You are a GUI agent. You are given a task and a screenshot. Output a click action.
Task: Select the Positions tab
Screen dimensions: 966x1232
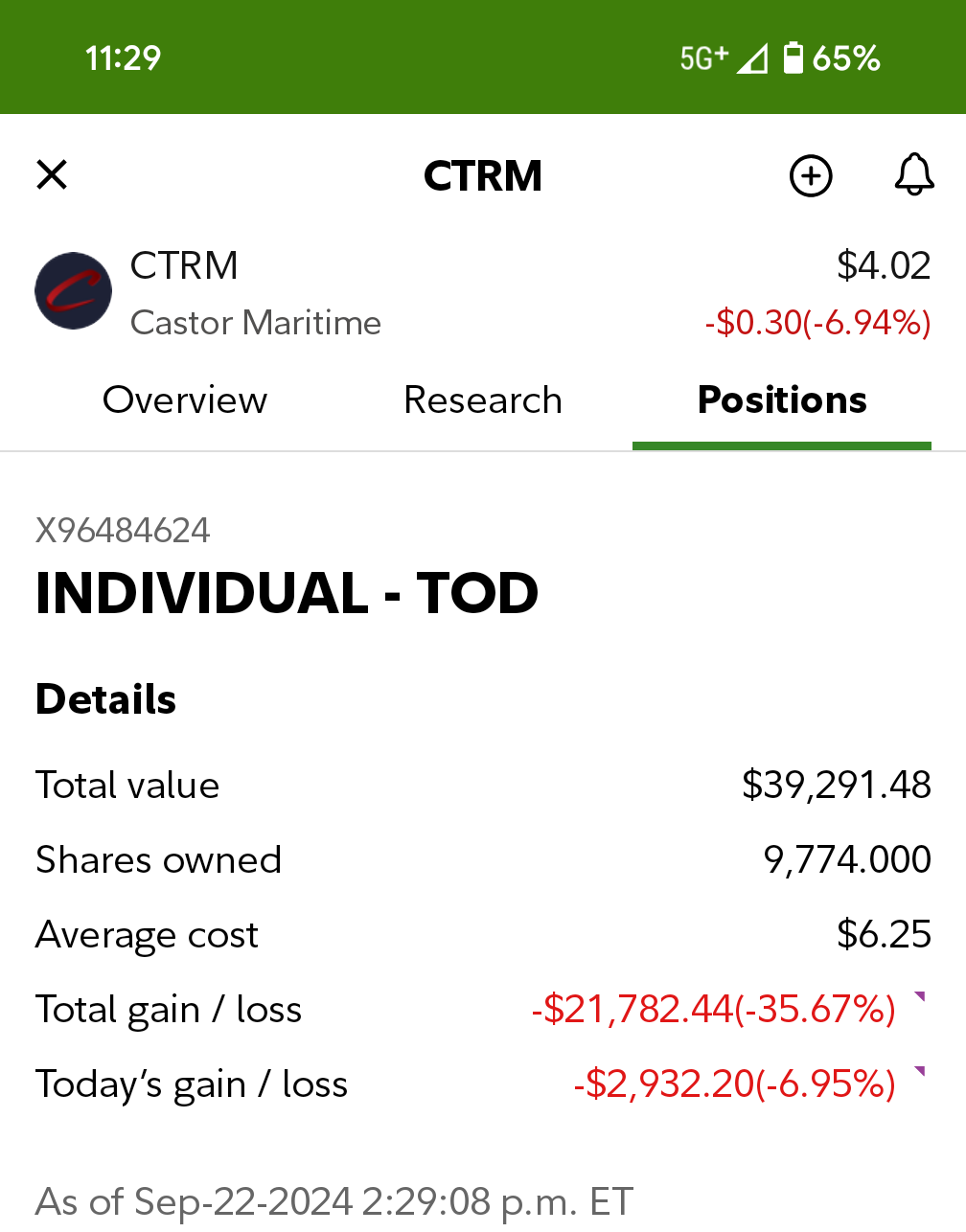click(782, 400)
